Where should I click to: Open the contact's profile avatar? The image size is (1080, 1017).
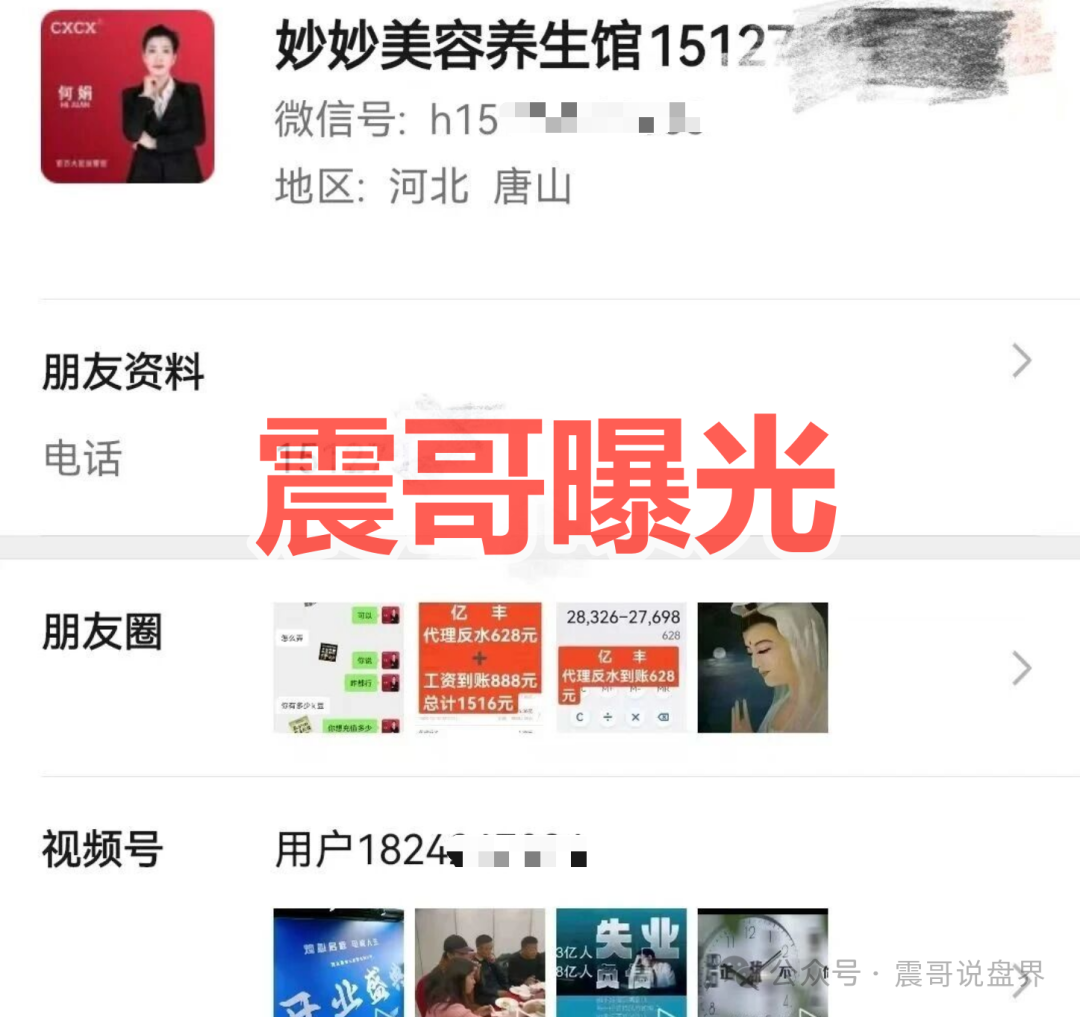[x=127, y=96]
